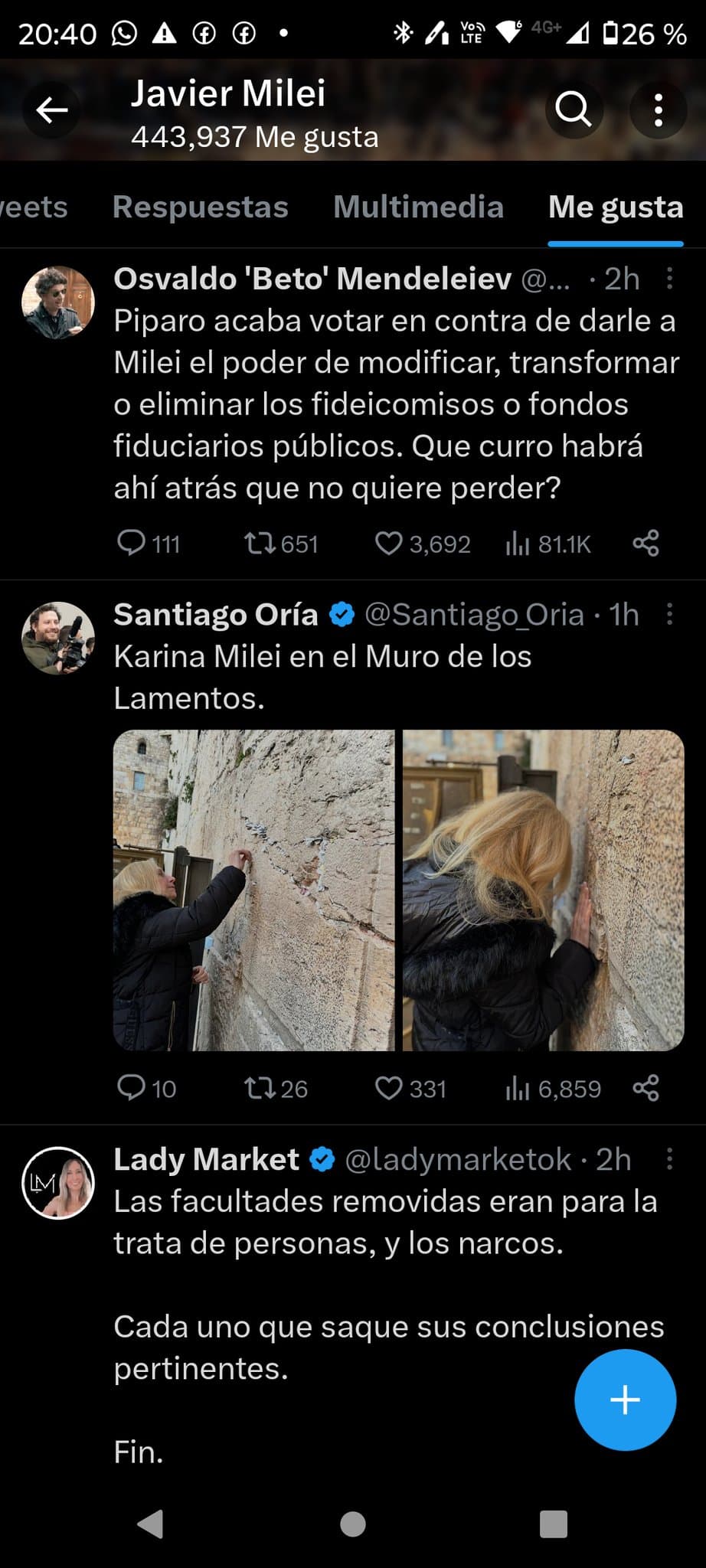This screenshot has height=1568, width=706.
Task: Open more options on Lady Market's tweet
Action: pyautogui.click(x=669, y=1159)
